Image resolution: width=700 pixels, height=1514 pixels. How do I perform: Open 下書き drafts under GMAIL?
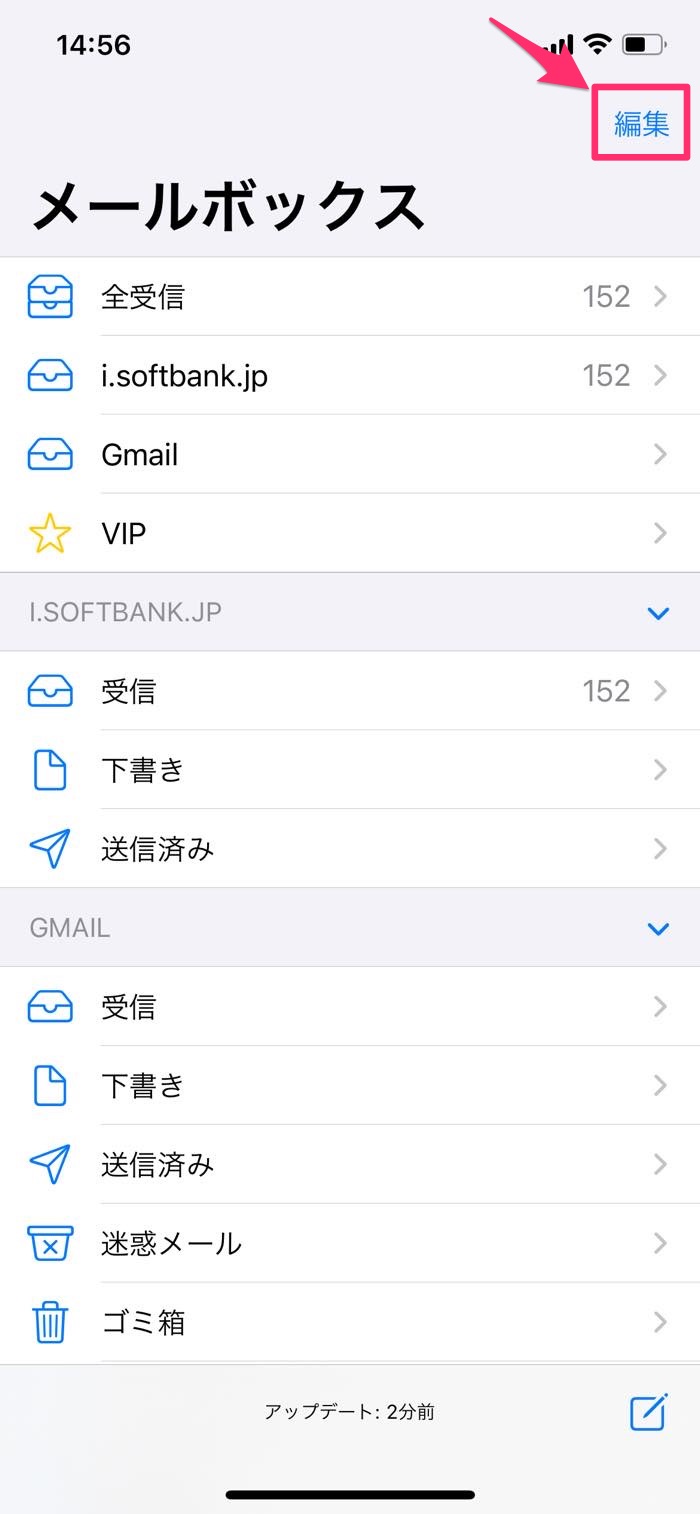coord(349,1086)
